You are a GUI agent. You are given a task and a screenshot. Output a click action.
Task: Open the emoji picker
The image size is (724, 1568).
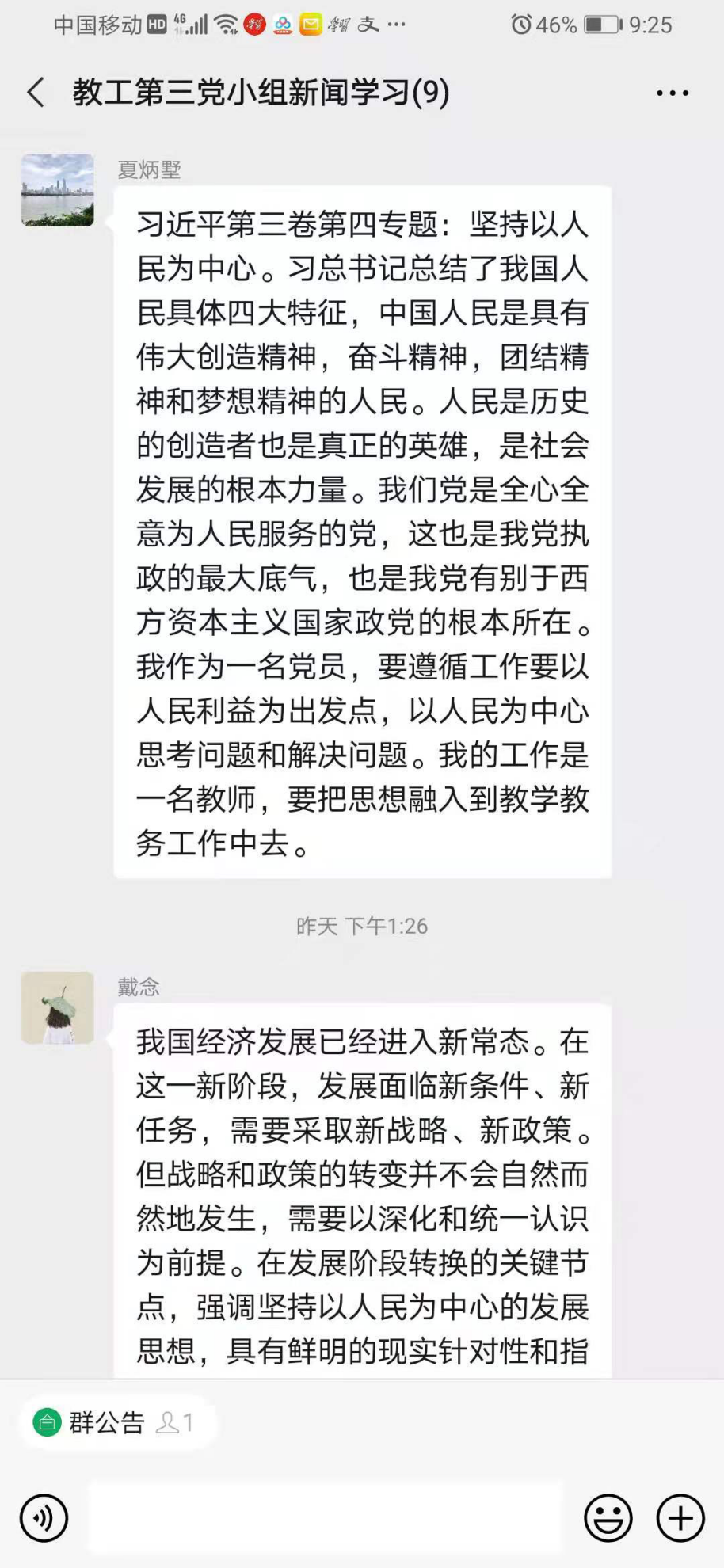608,1518
